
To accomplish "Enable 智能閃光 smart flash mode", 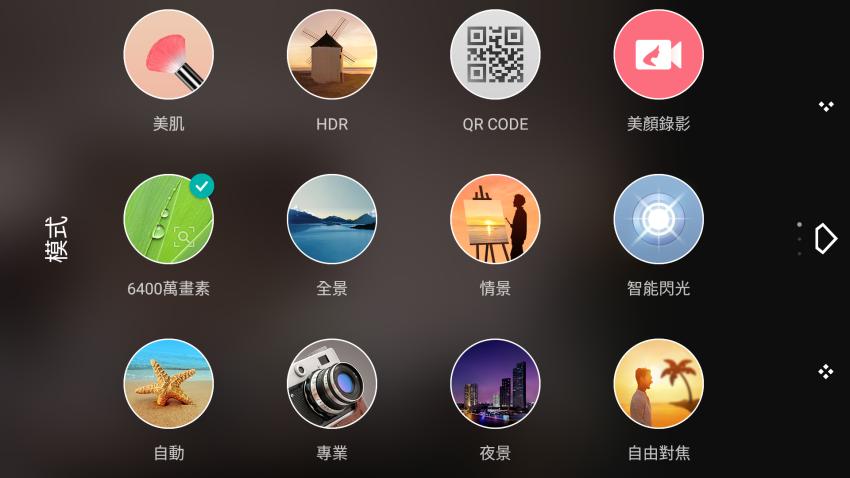I will tap(658, 219).
